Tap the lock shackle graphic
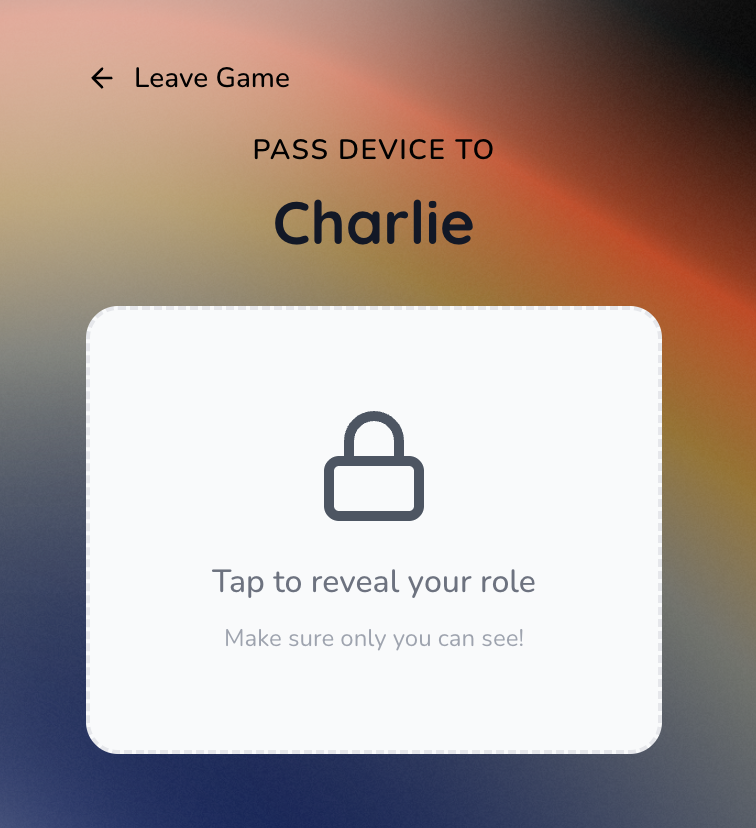 (375, 430)
